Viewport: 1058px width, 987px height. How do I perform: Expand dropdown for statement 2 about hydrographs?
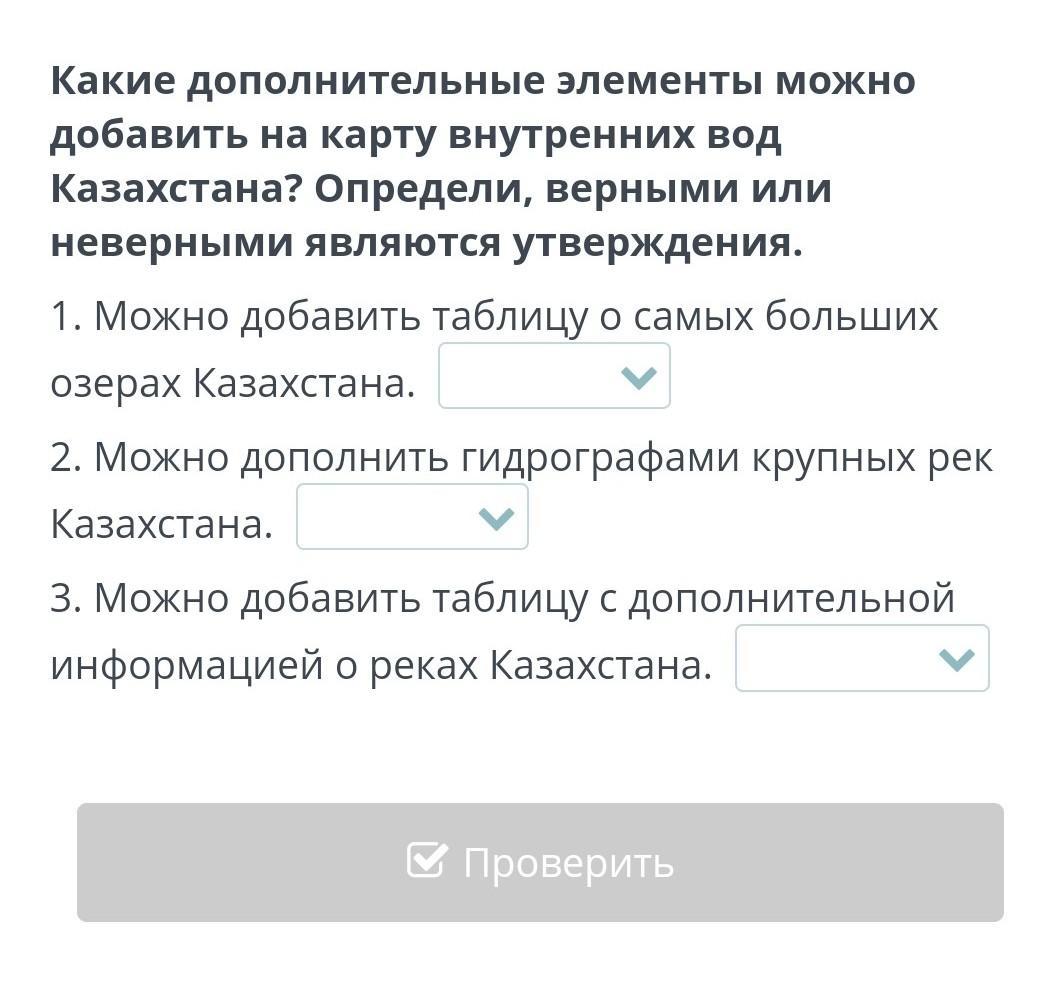point(412,517)
